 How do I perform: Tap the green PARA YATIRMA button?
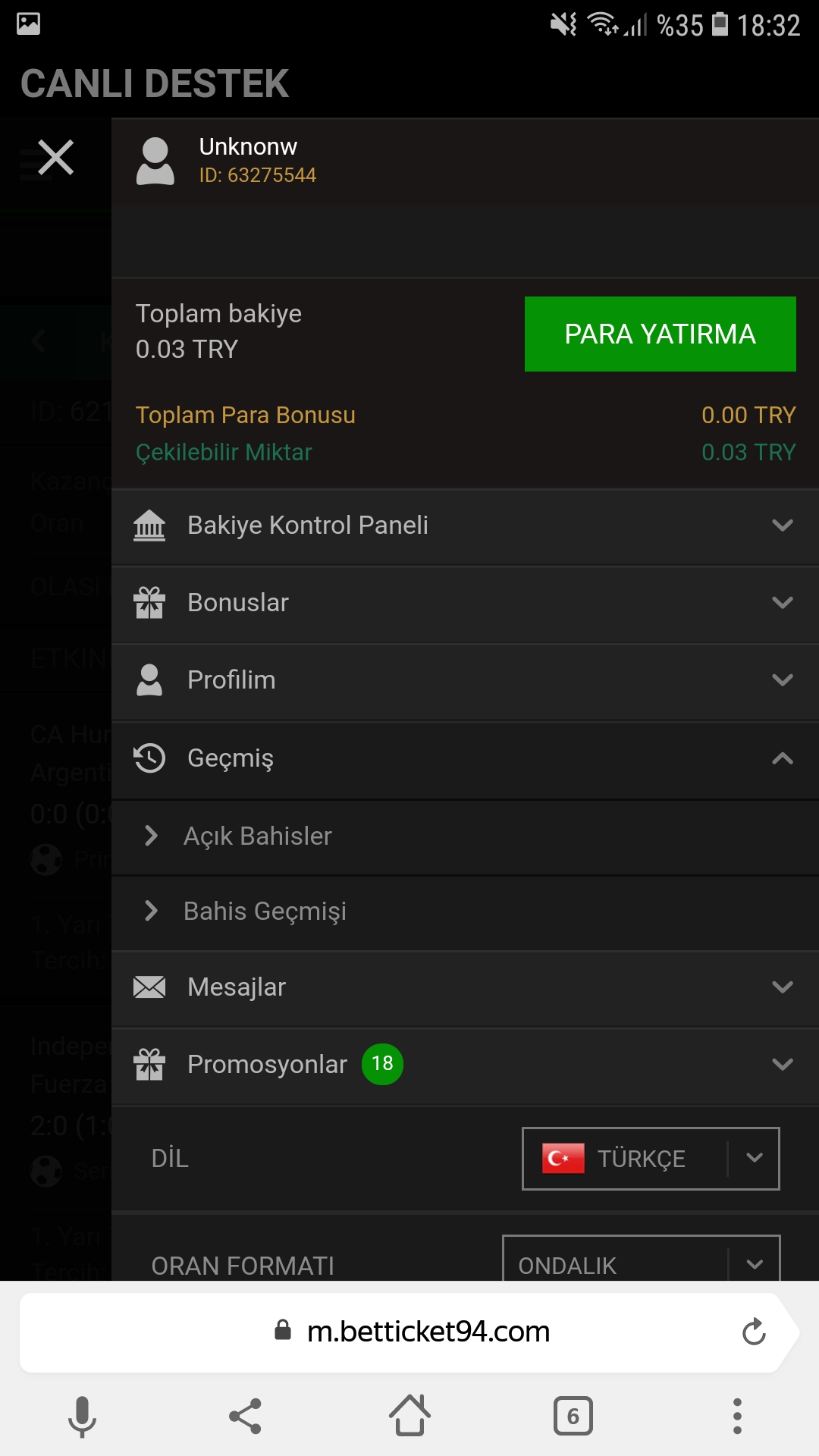point(660,334)
